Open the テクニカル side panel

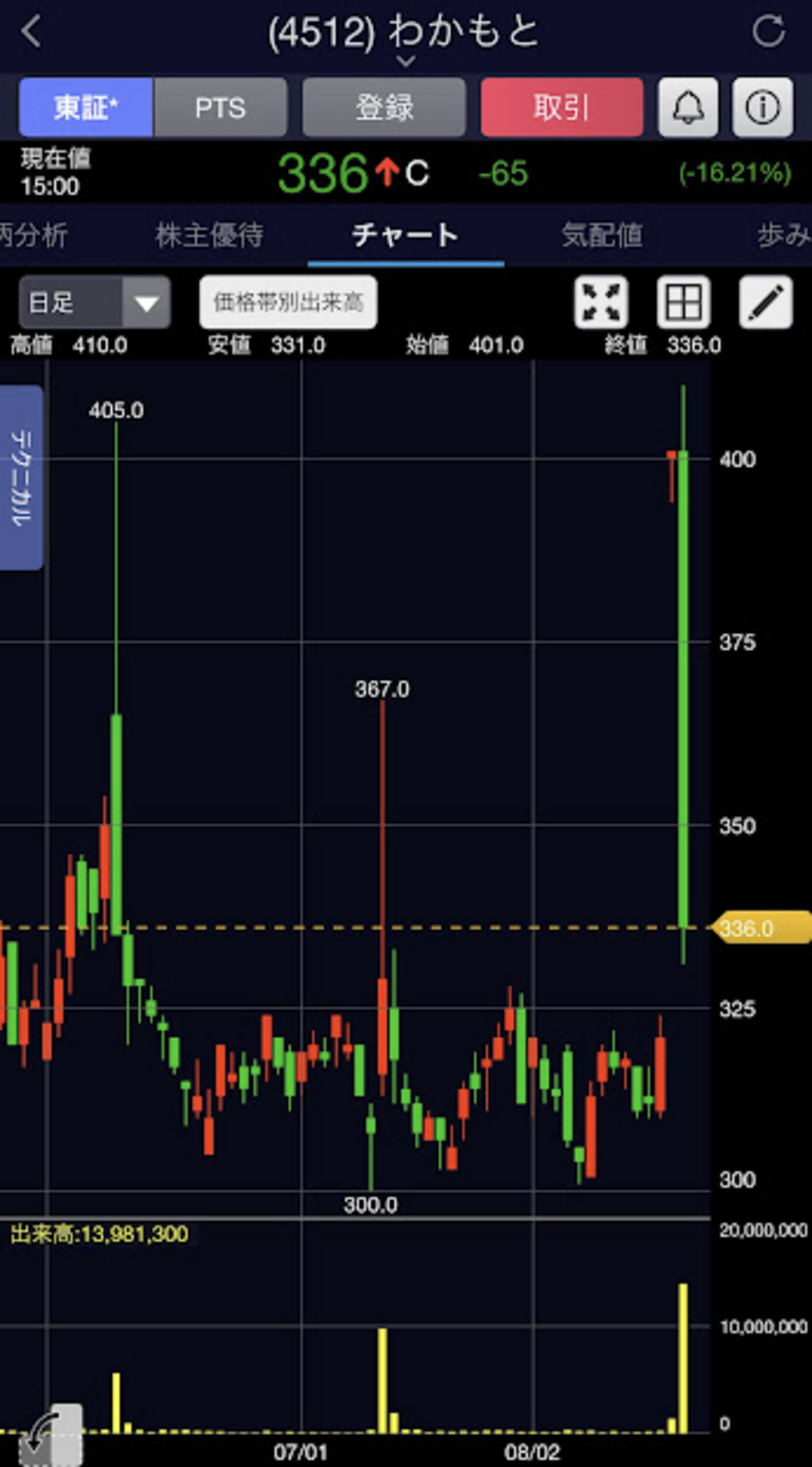pyautogui.click(x=21, y=477)
